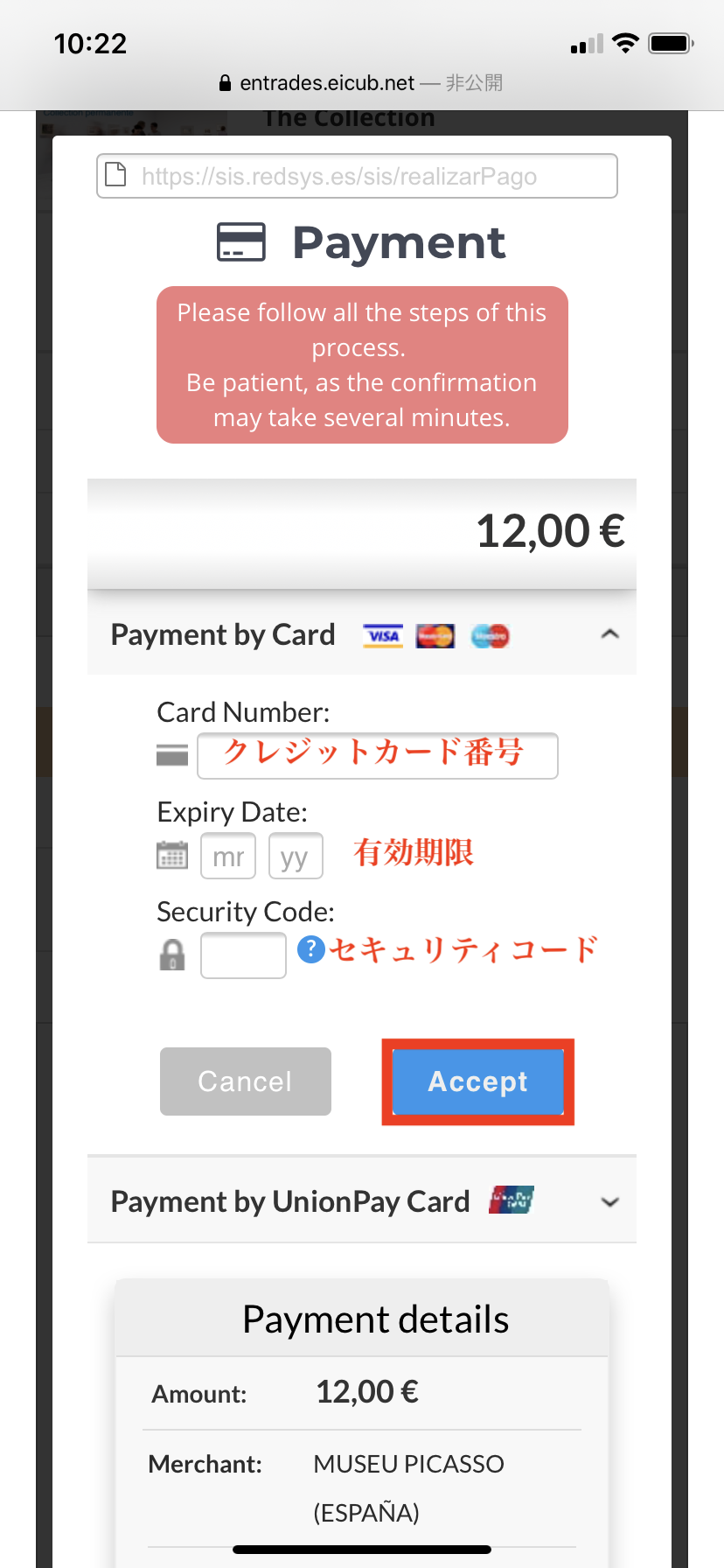This screenshot has width=724, height=1568.
Task: Cancel the payment
Action: tap(246, 1081)
